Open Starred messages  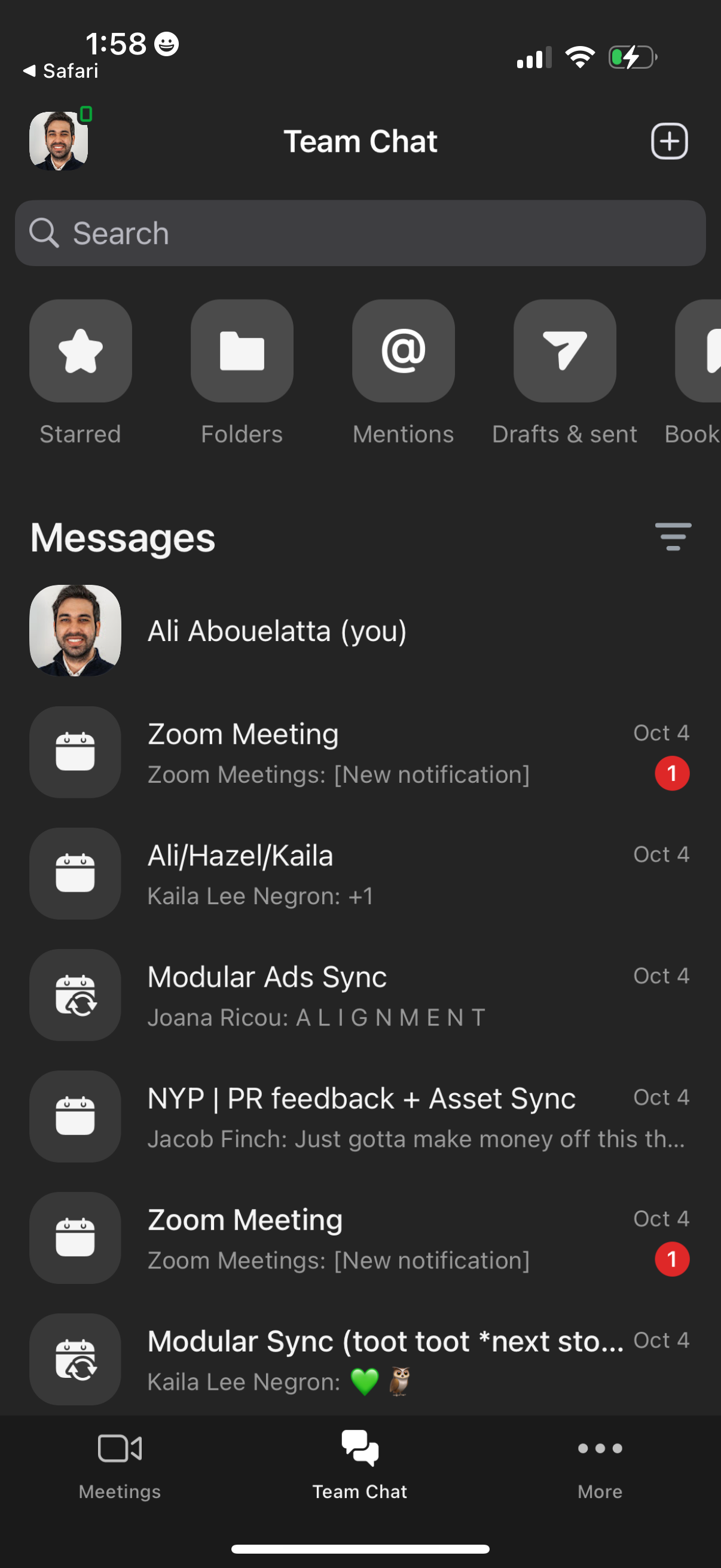(80, 351)
